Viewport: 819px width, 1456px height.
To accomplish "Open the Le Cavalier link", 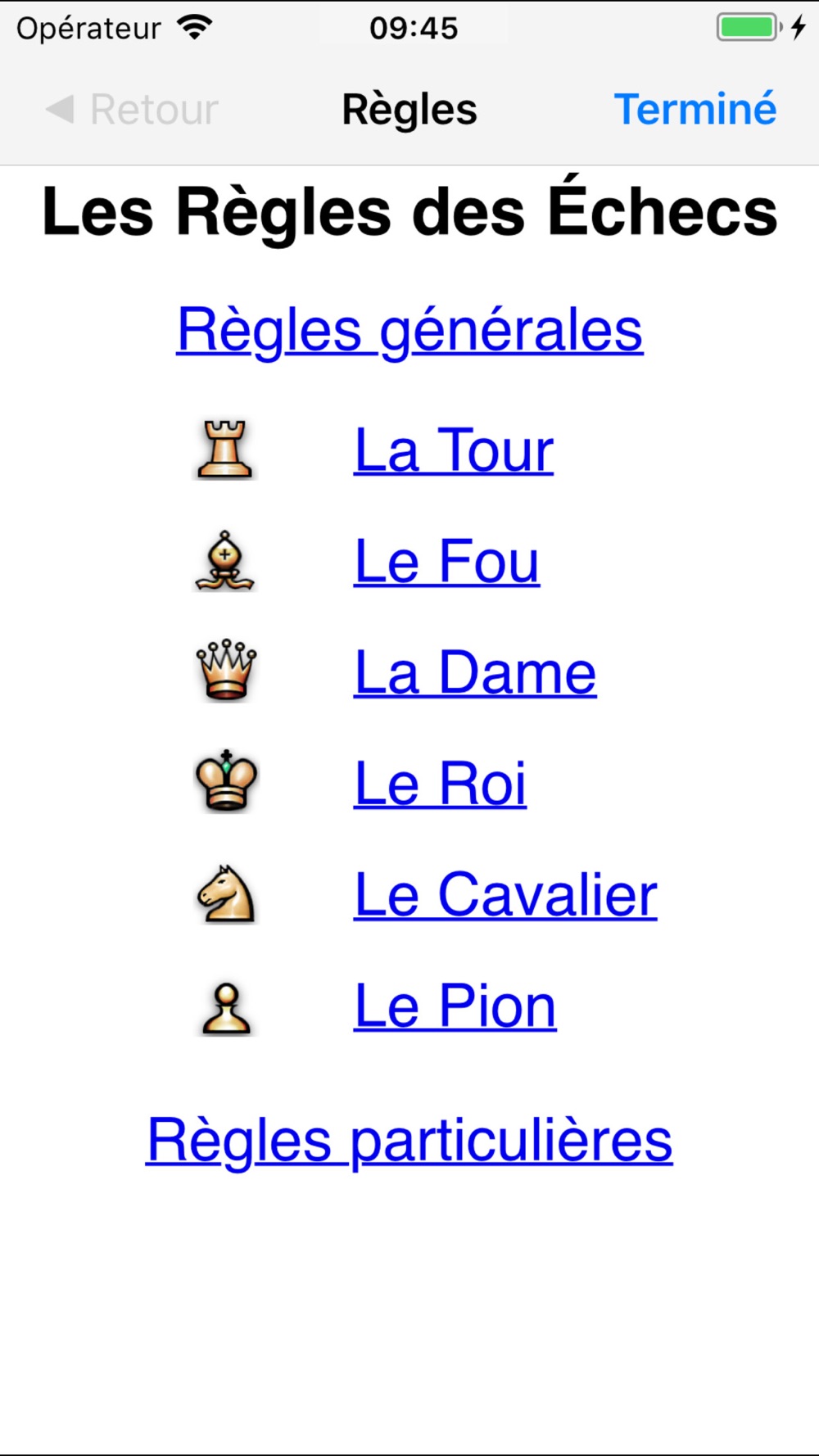I will coord(505,895).
